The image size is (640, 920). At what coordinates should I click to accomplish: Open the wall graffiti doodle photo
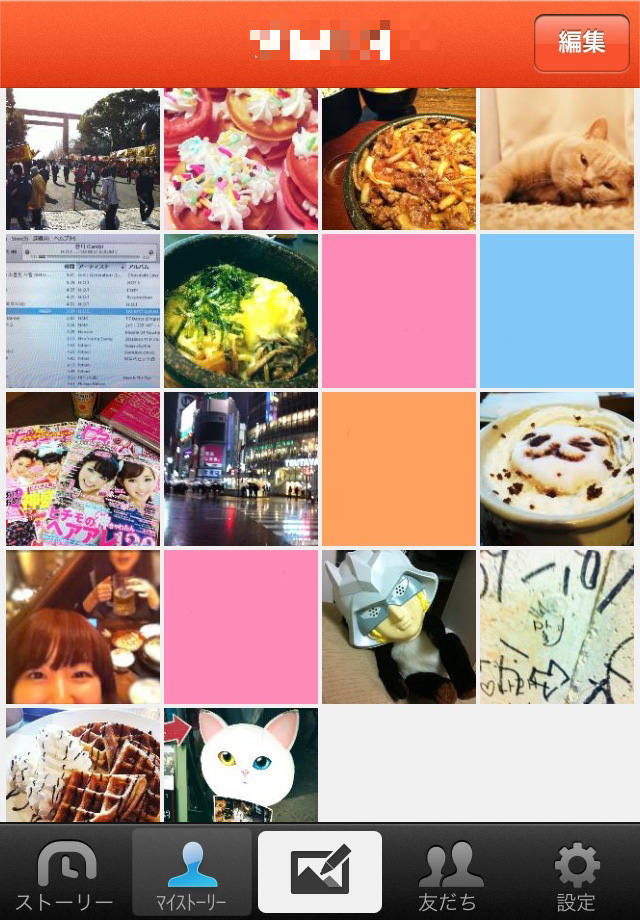pos(557,626)
